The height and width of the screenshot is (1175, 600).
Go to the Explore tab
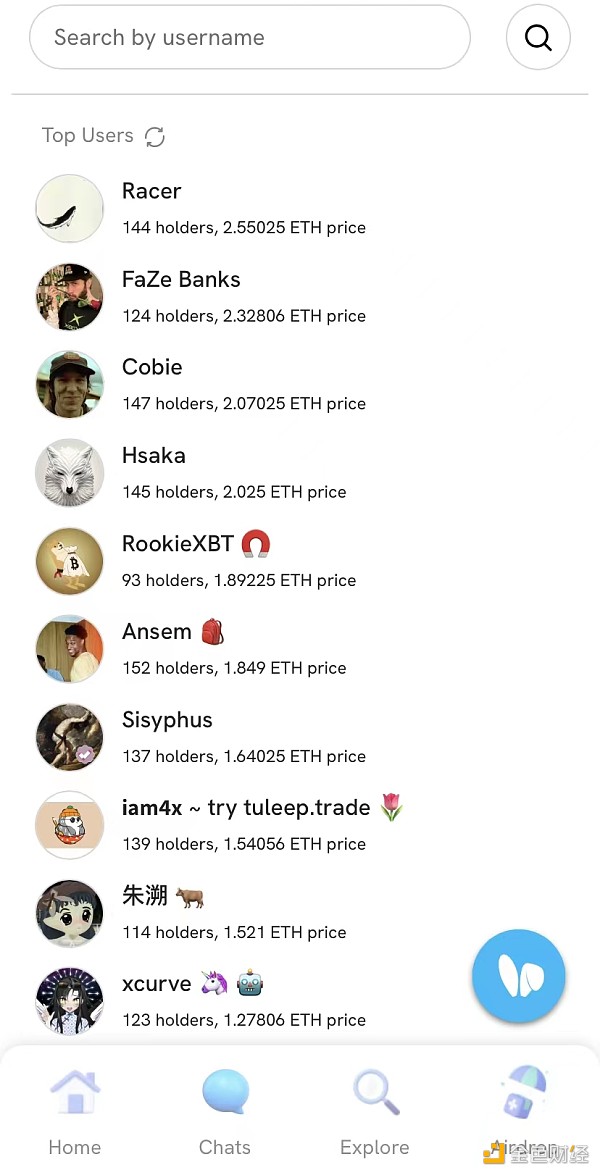tap(375, 1112)
